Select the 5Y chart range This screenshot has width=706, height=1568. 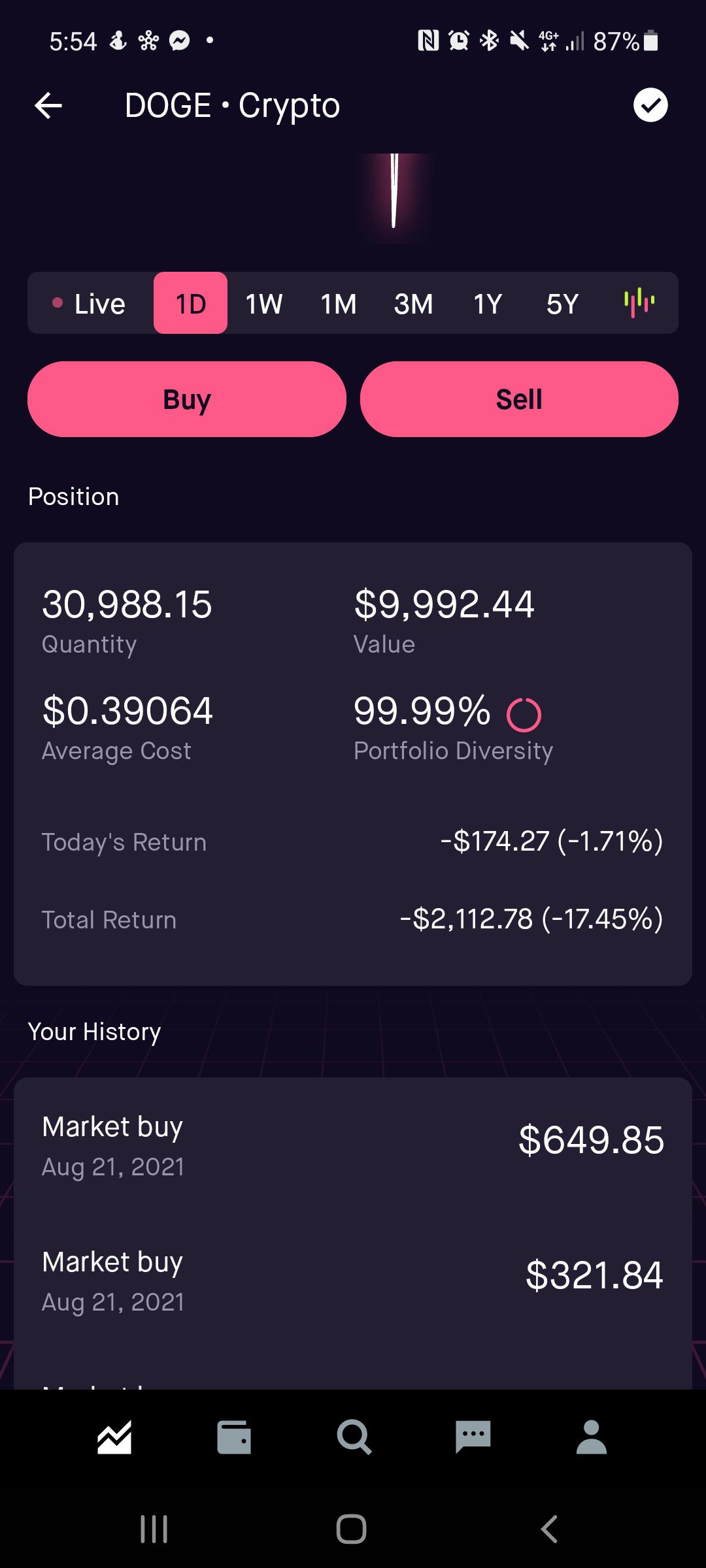tap(562, 303)
